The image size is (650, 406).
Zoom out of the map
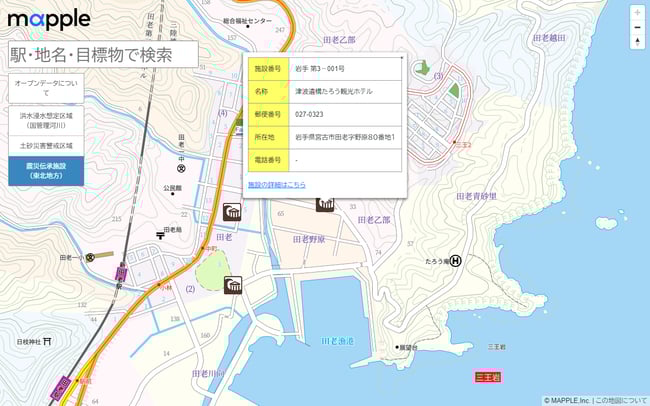[637, 27]
